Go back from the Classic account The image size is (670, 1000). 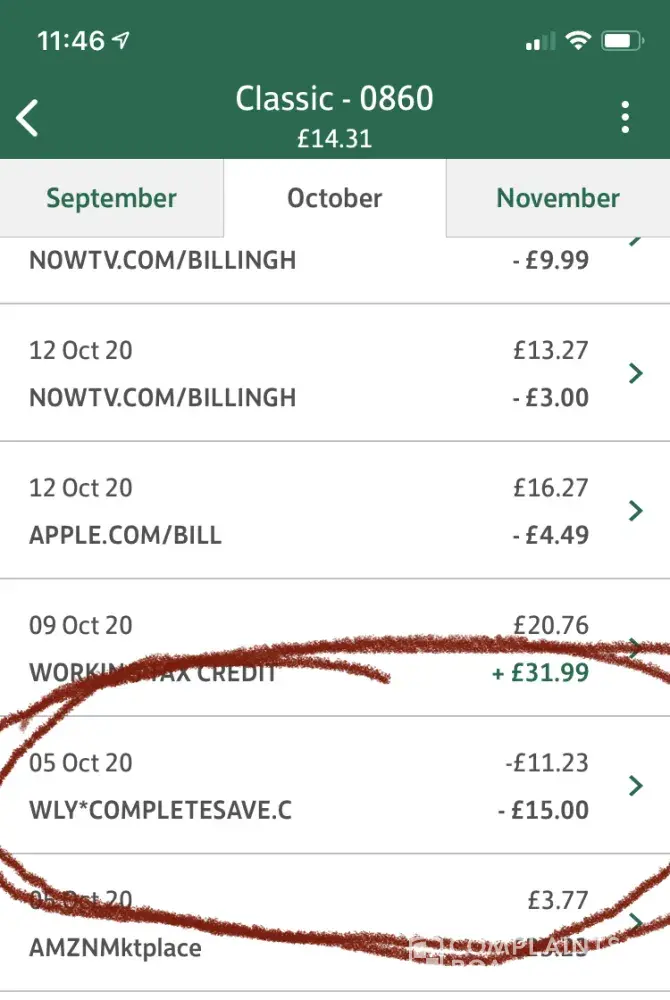coord(28,118)
